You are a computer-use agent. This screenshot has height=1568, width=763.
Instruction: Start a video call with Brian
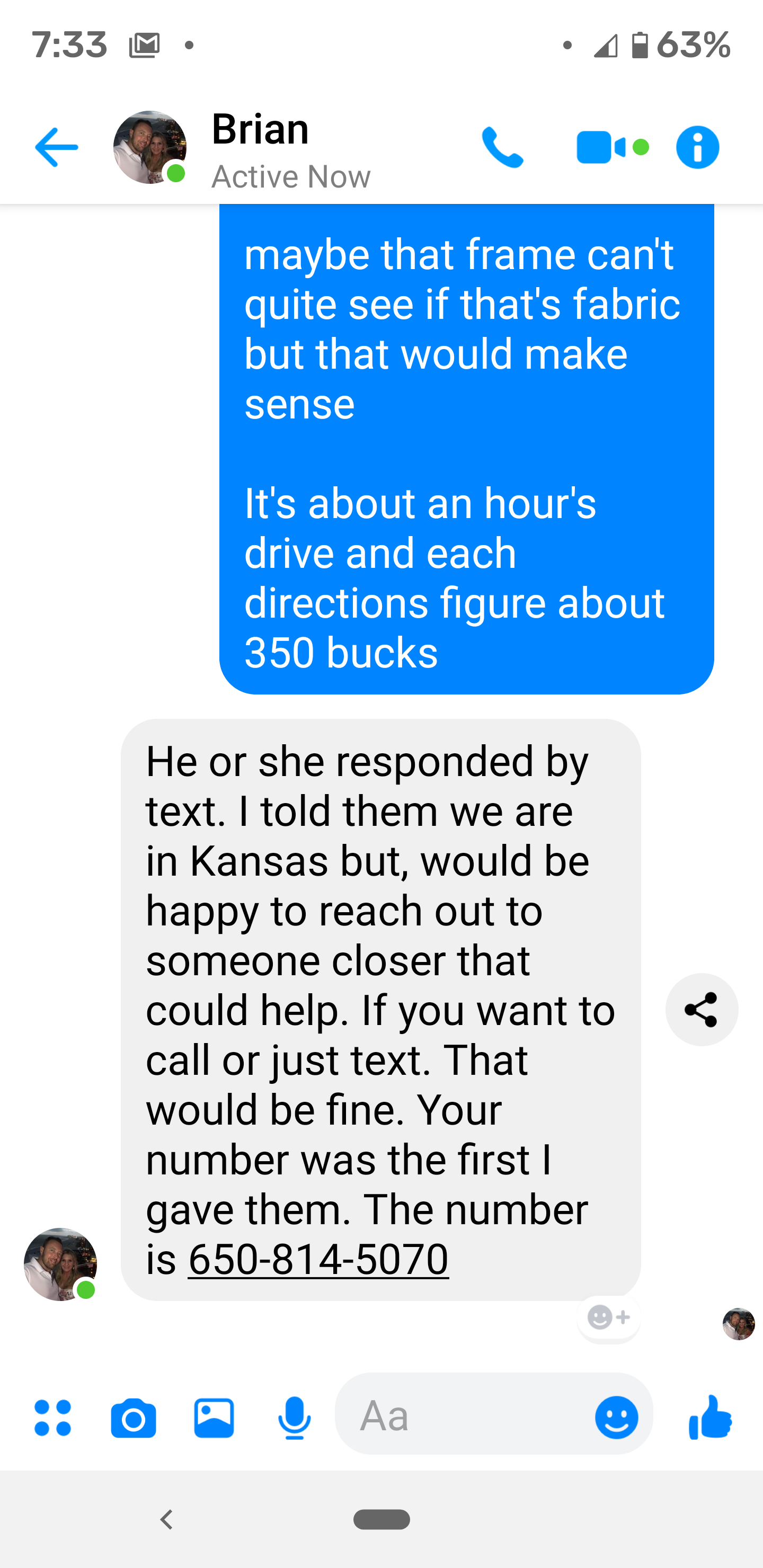[601, 147]
